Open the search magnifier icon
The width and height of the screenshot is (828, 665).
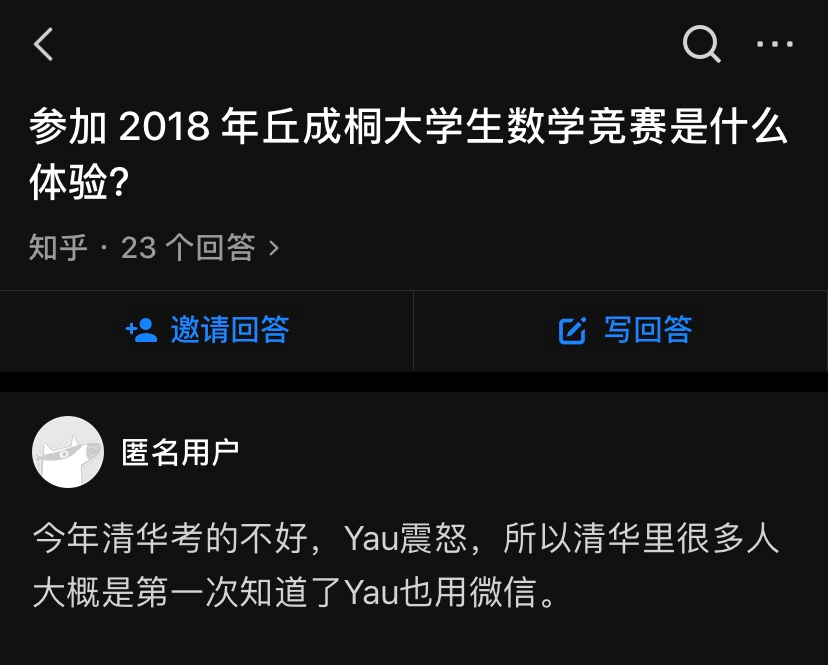pos(701,44)
